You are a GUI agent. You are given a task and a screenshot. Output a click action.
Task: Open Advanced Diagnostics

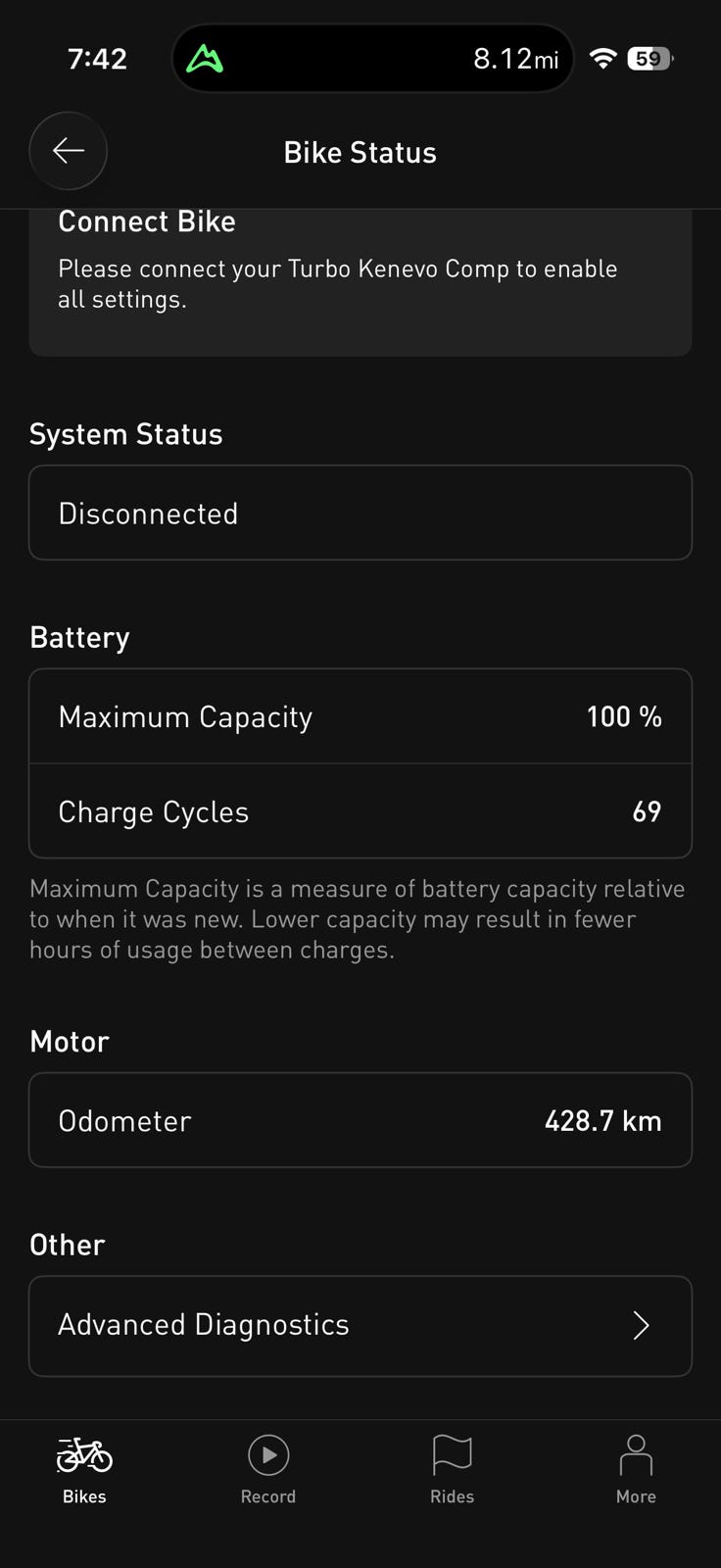360,1325
